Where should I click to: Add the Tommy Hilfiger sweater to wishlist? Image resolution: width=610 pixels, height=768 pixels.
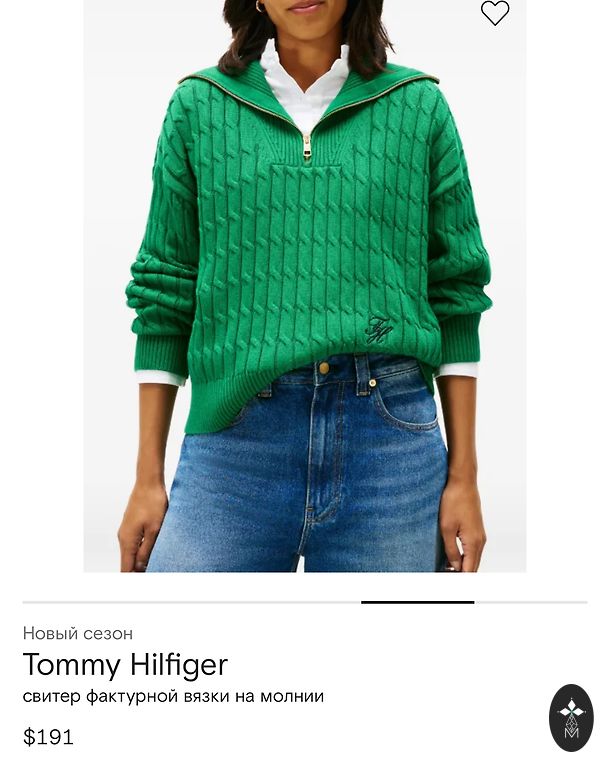tap(495, 13)
